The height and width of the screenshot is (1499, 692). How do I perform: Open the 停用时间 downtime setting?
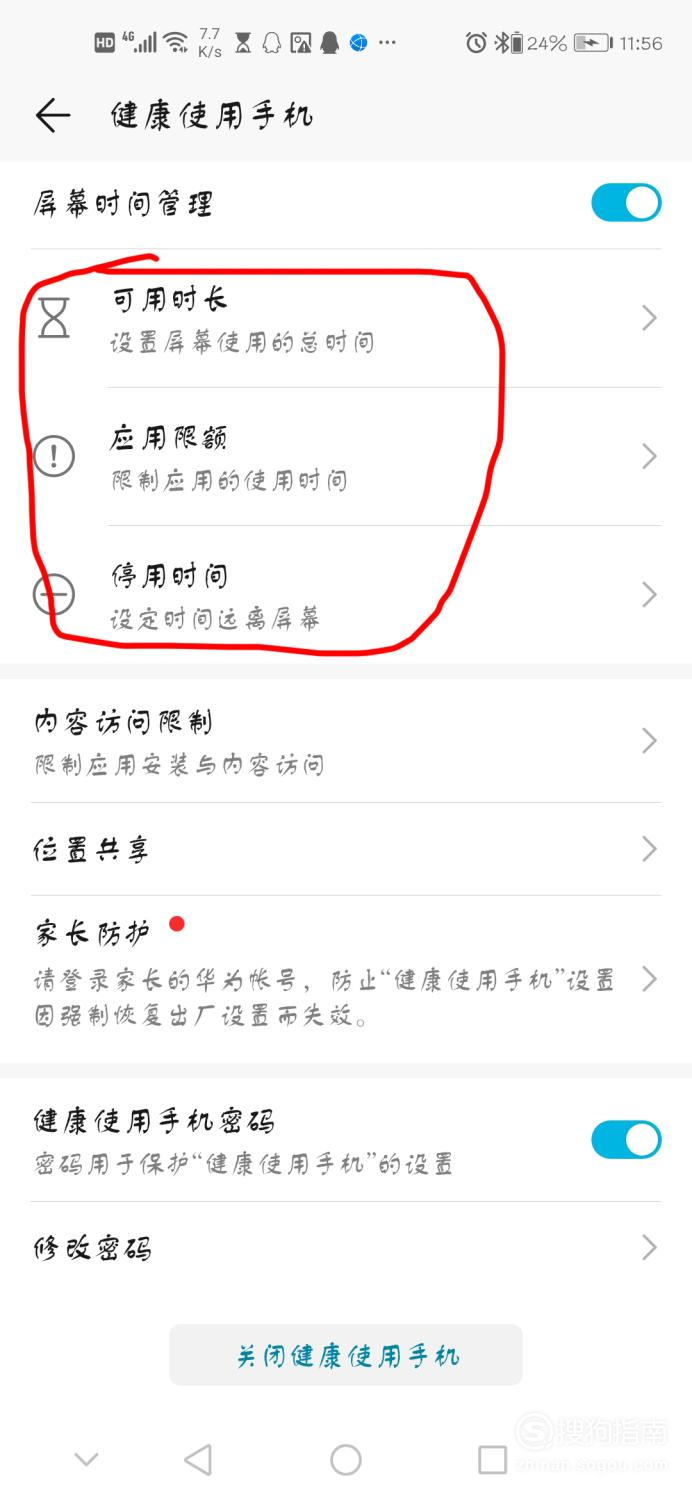(346, 596)
